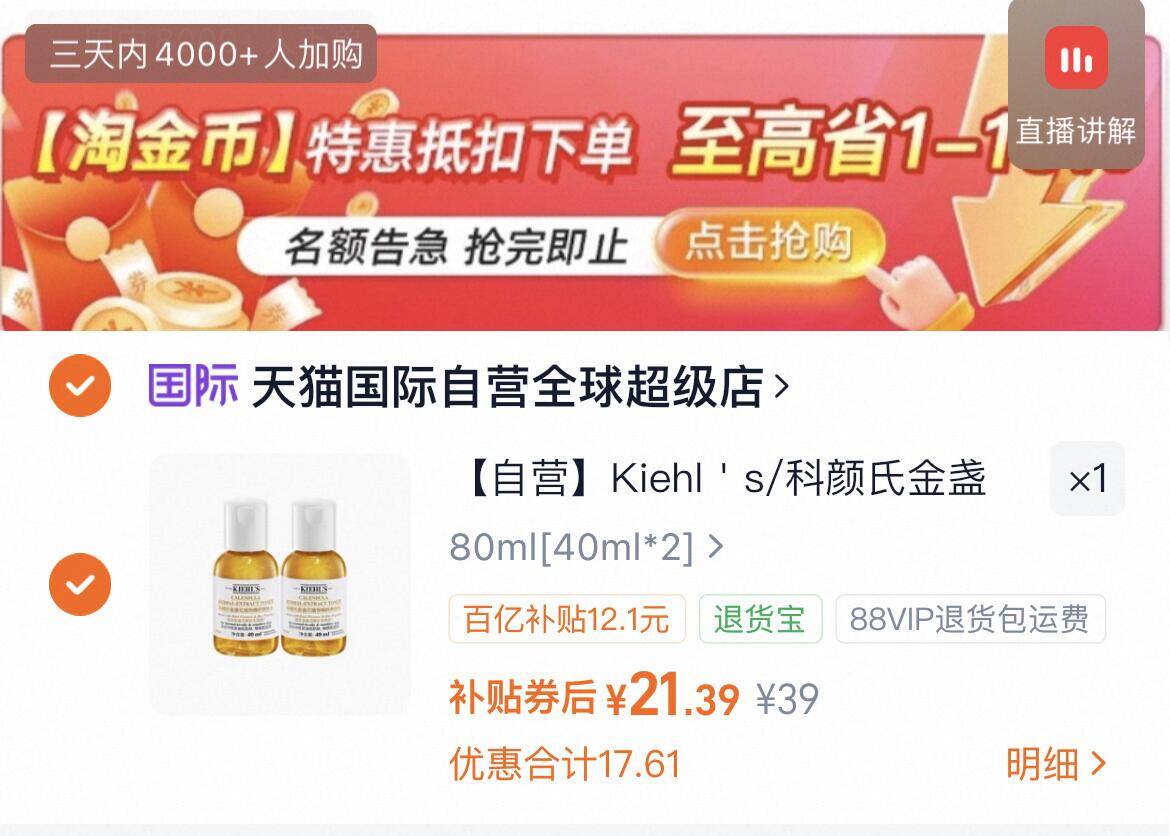Screen dimensions: 1170x836
Task: Open the Kiehl's/科颜氏金盏 product title
Action: (x=725, y=478)
